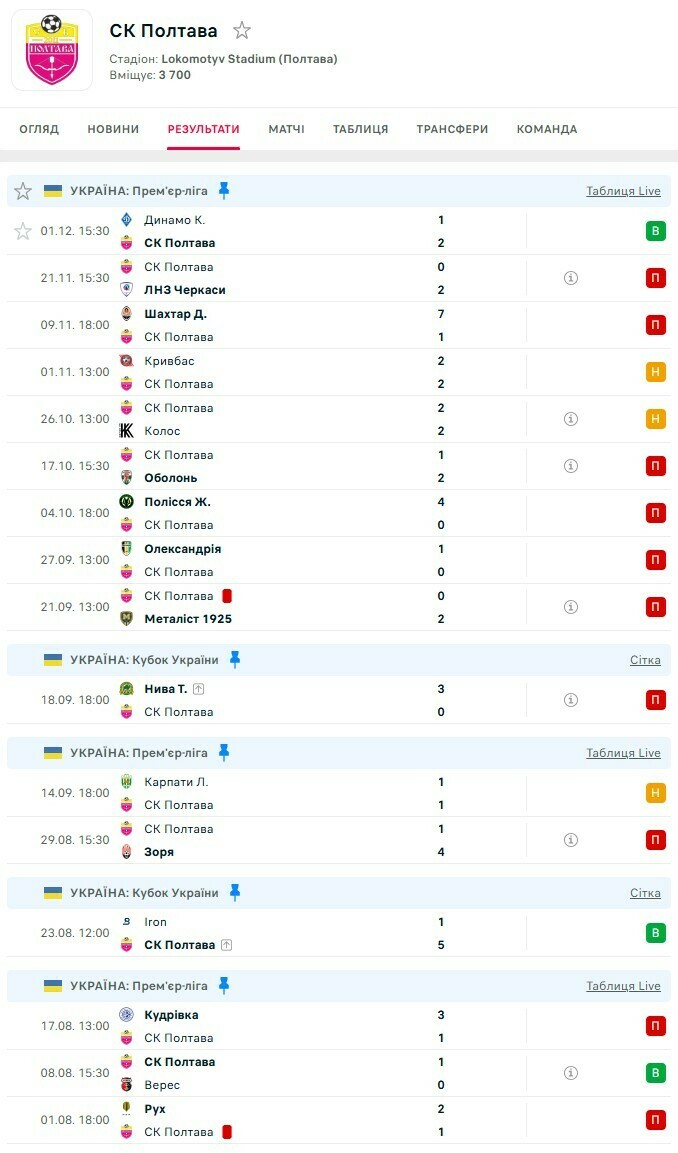The width and height of the screenshot is (678, 1153).
Task: Switch to the Огляд tab
Action: [39, 129]
